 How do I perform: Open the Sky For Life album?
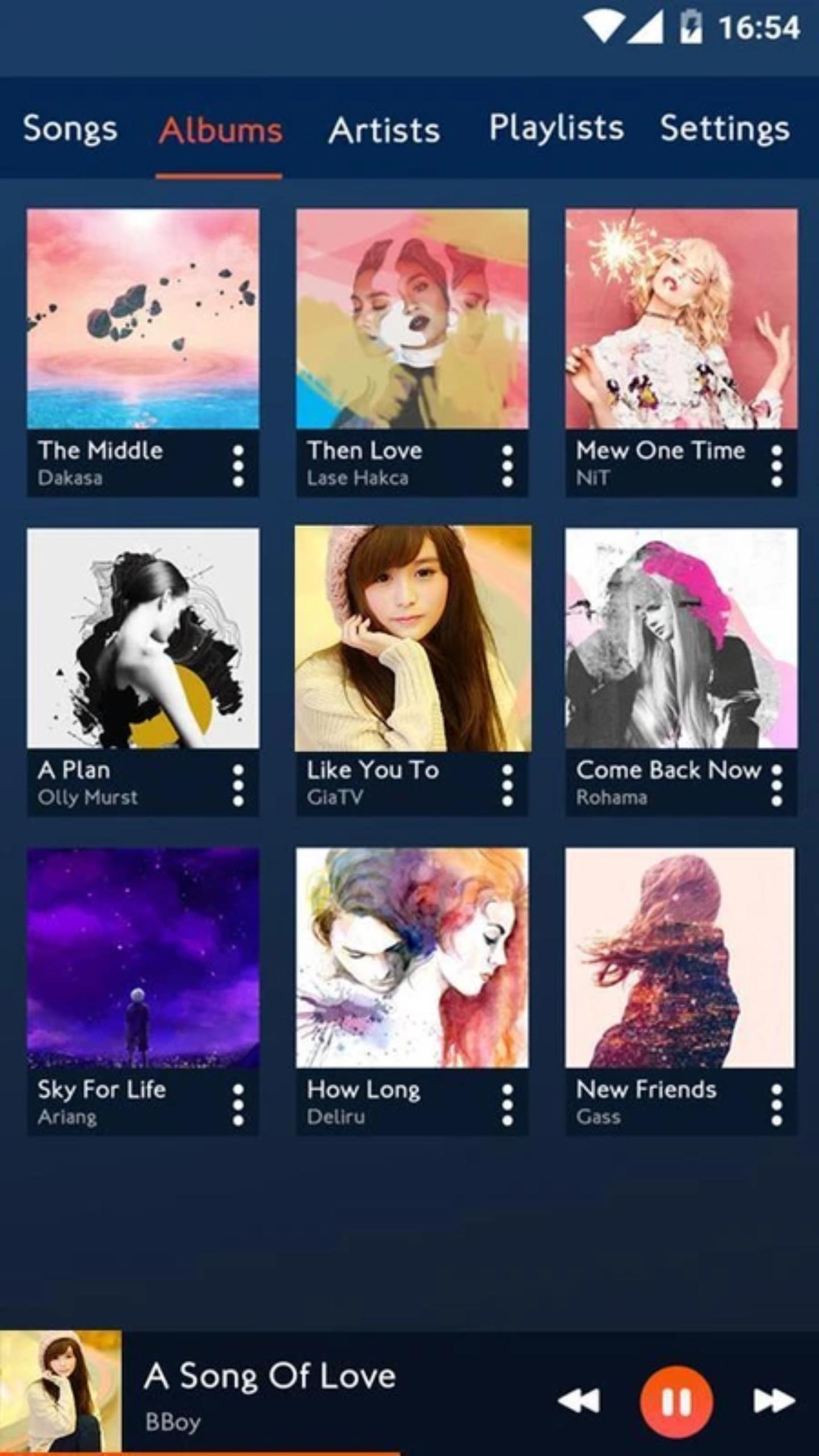[143, 958]
